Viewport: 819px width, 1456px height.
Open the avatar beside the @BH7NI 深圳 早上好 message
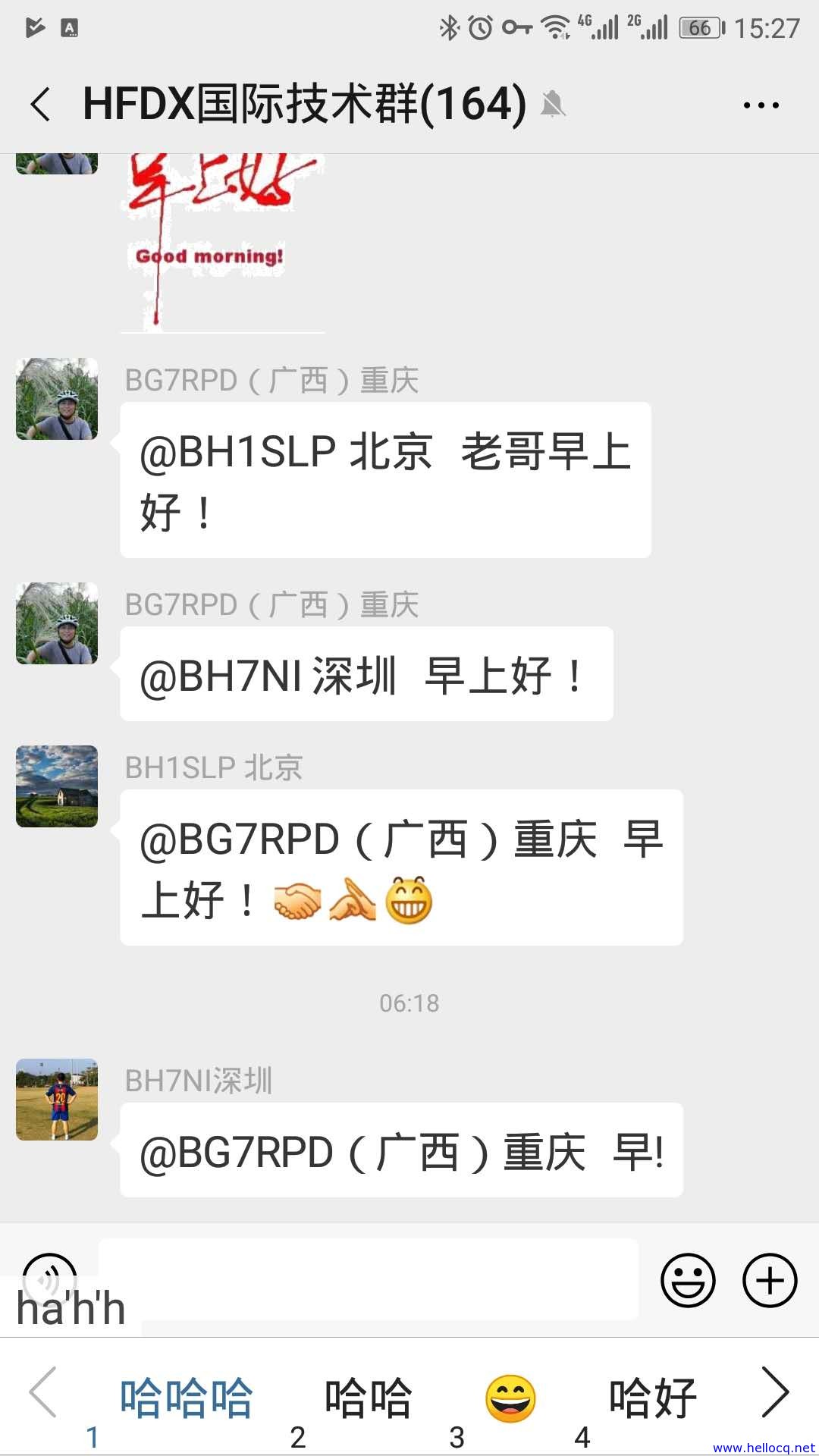(57, 623)
